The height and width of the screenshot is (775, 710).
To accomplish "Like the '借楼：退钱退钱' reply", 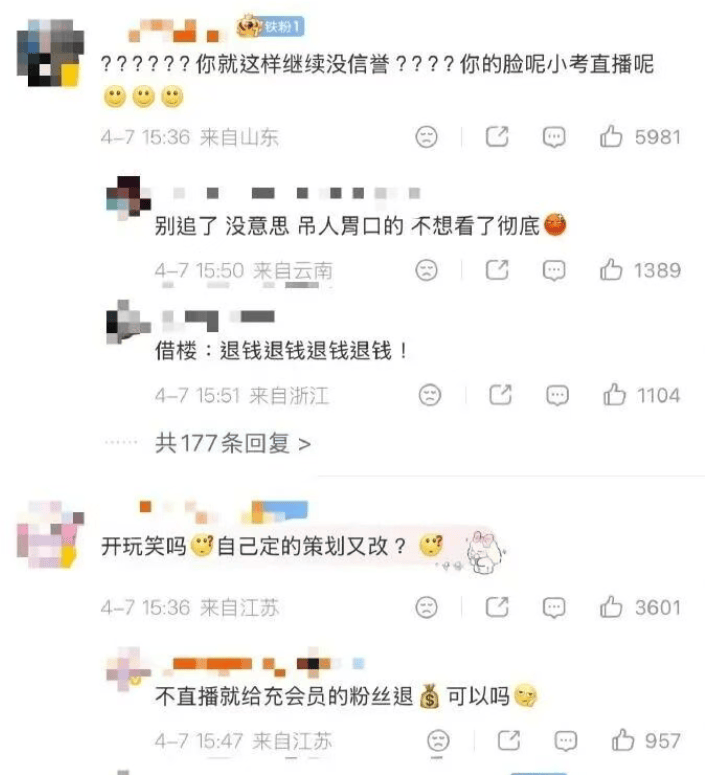I will click(x=614, y=395).
